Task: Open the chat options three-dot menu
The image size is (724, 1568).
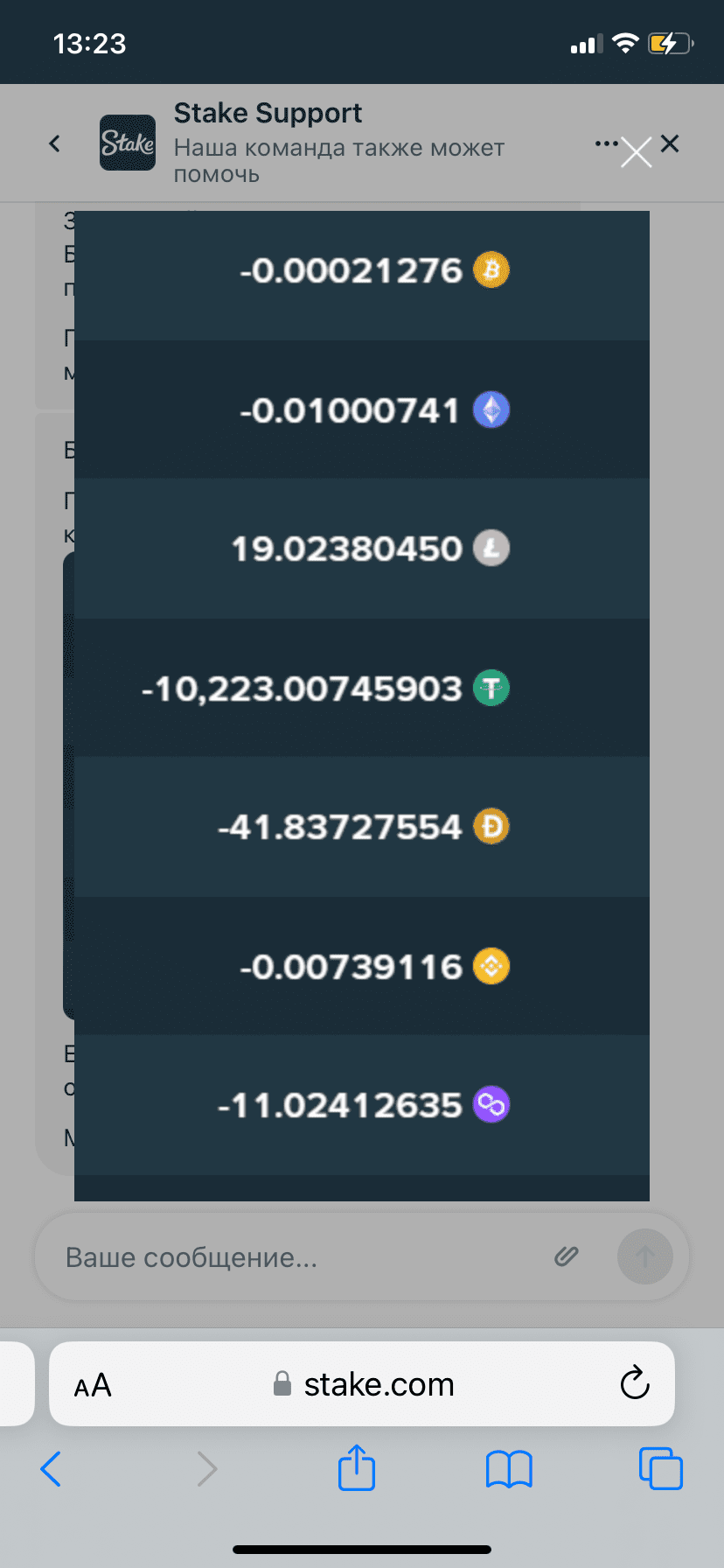Action: (x=605, y=143)
